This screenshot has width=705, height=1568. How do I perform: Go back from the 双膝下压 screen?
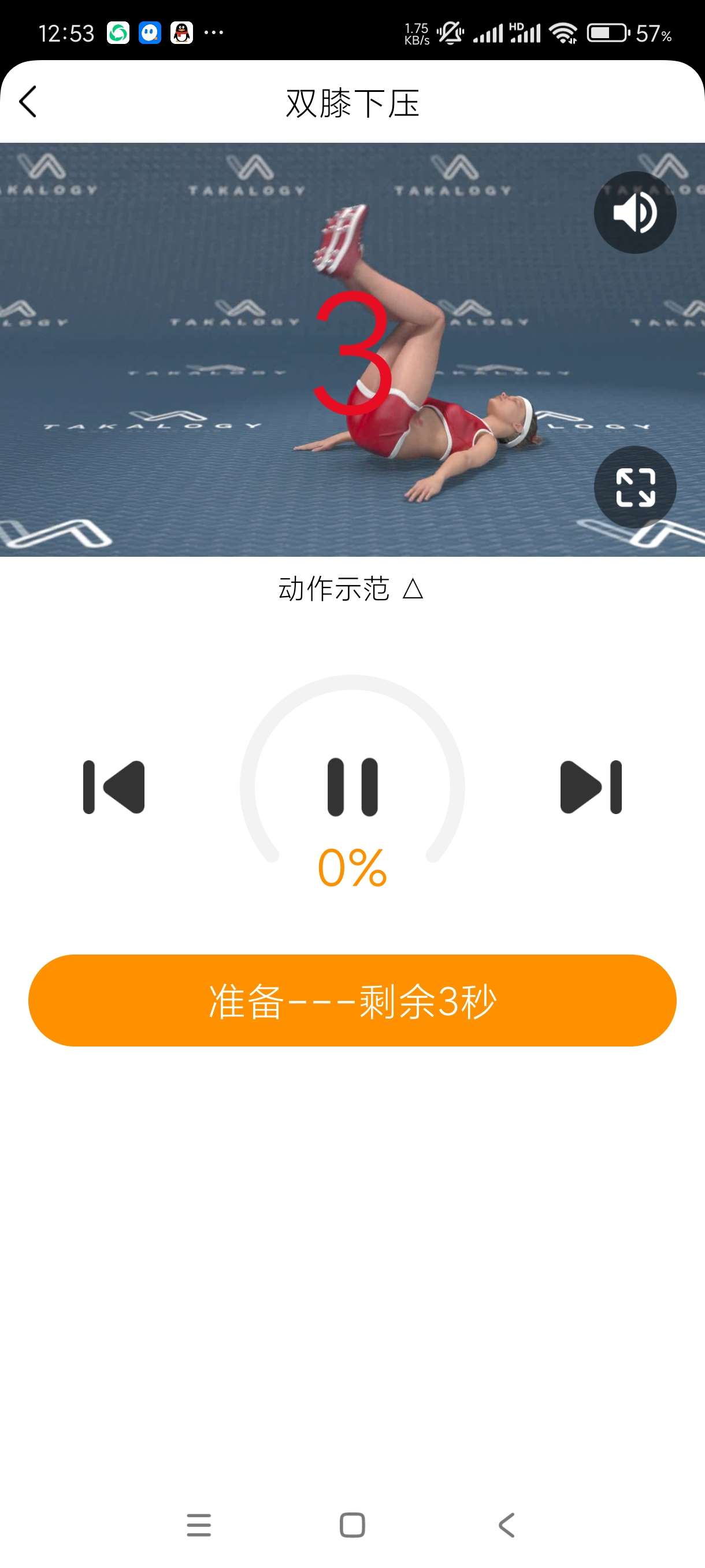(x=28, y=102)
